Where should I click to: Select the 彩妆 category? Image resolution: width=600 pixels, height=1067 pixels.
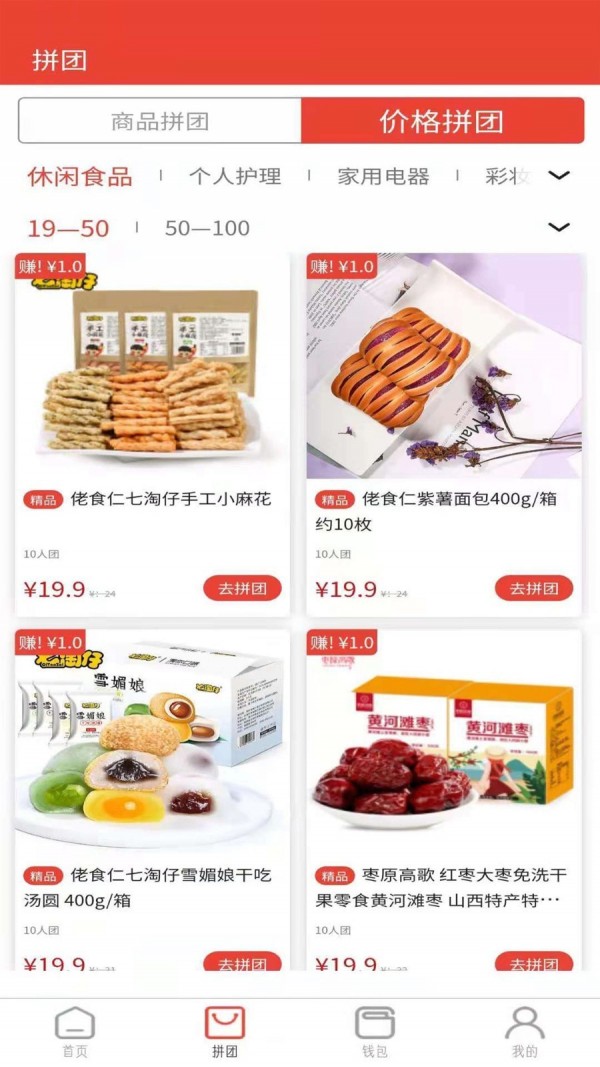[x=506, y=177]
